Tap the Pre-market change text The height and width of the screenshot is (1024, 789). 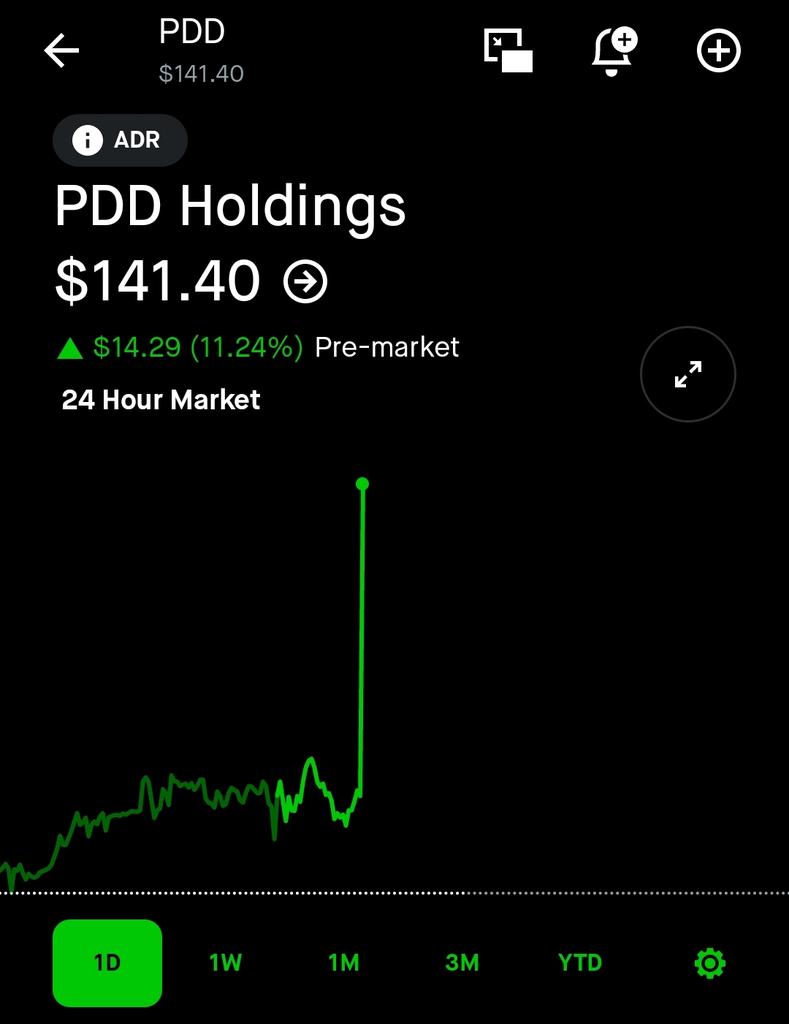coord(385,348)
